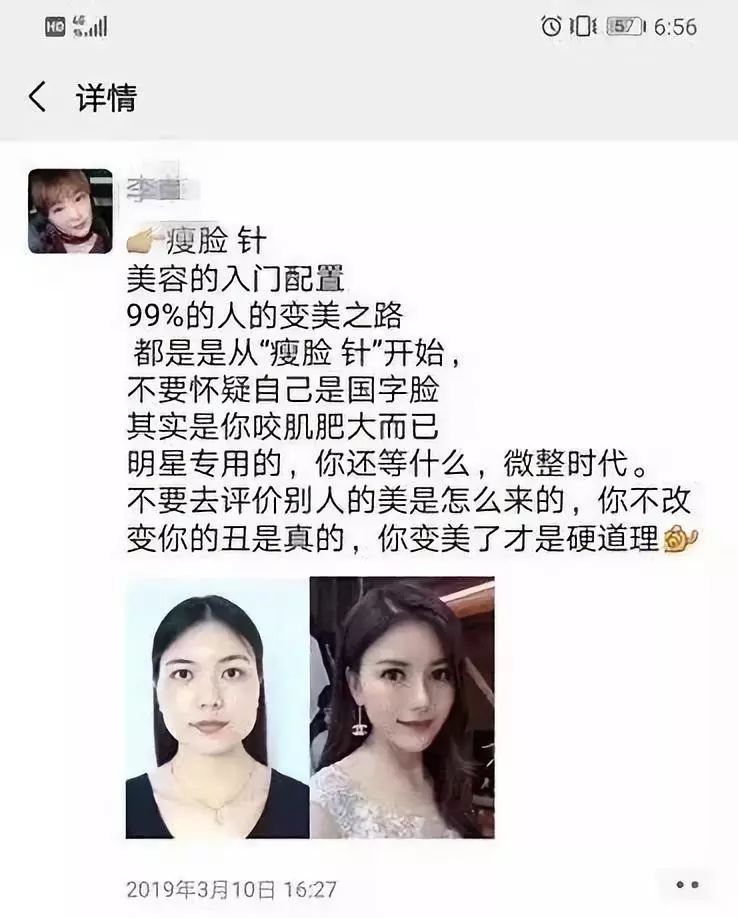Open the like and comment dots button

686,885
